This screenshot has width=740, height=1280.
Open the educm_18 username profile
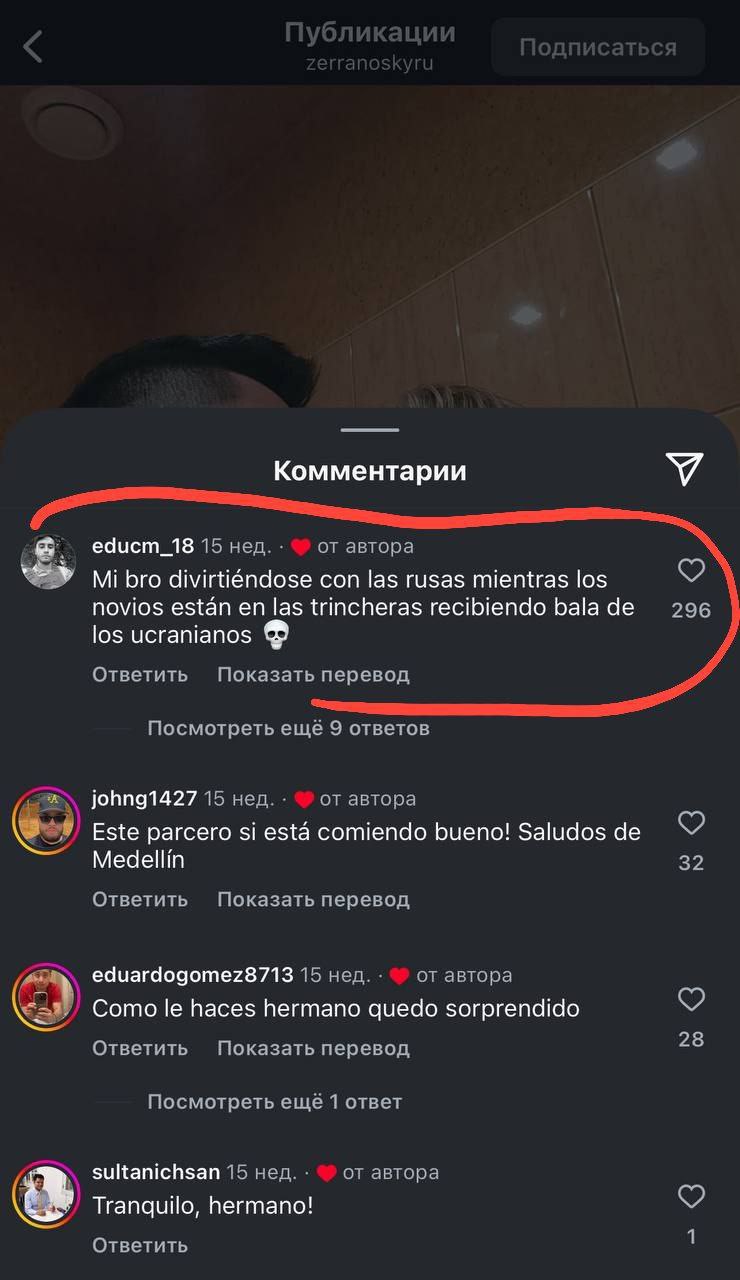click(142, 547)
